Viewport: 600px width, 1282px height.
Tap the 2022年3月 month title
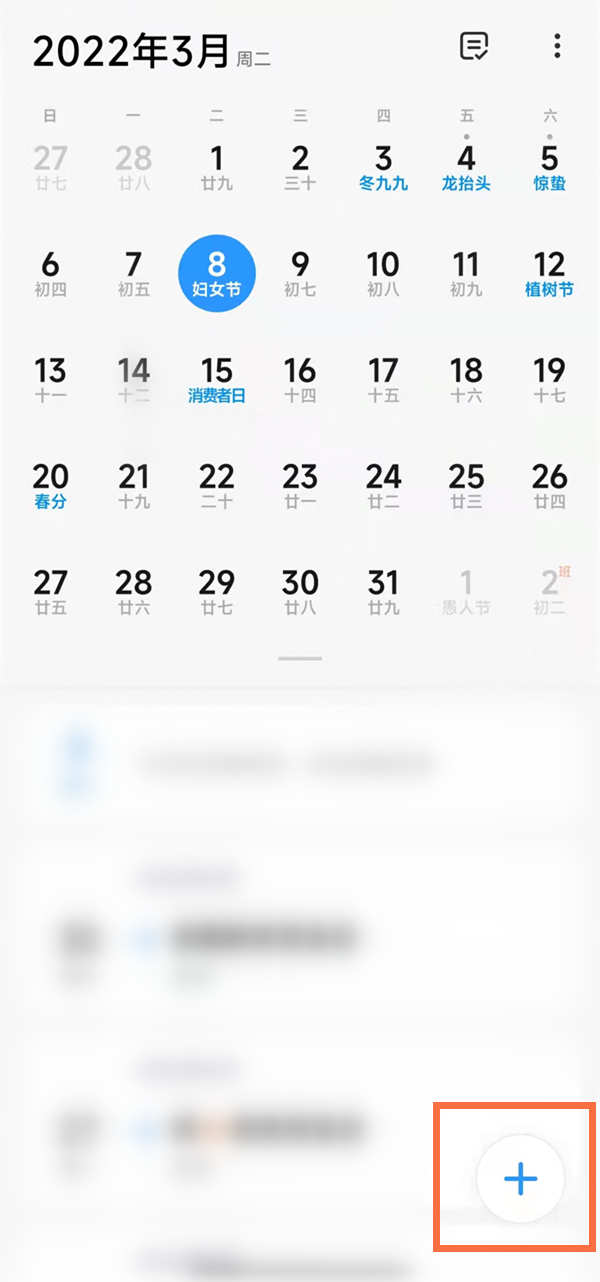(131, 50)
